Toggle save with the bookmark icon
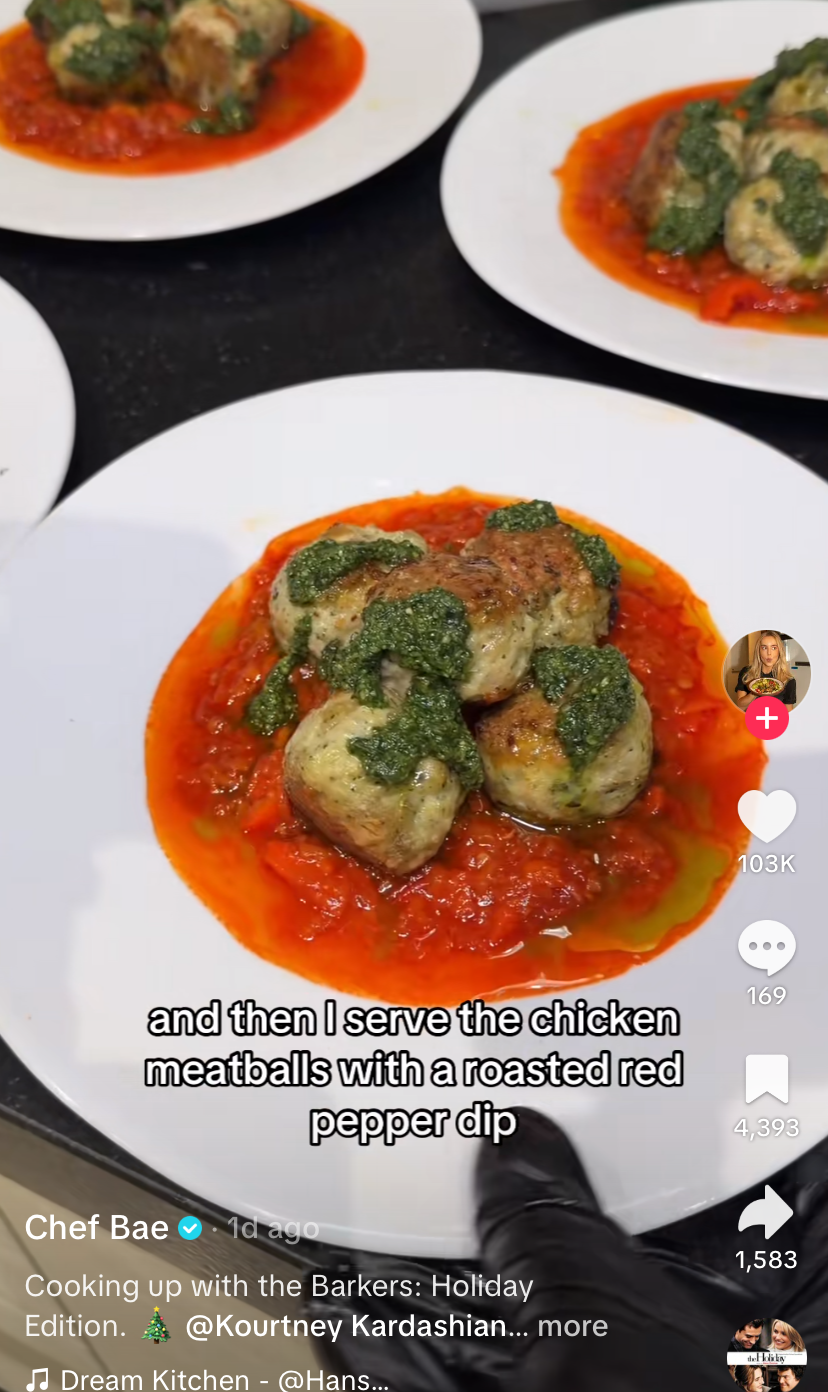 pos(766,1080)
